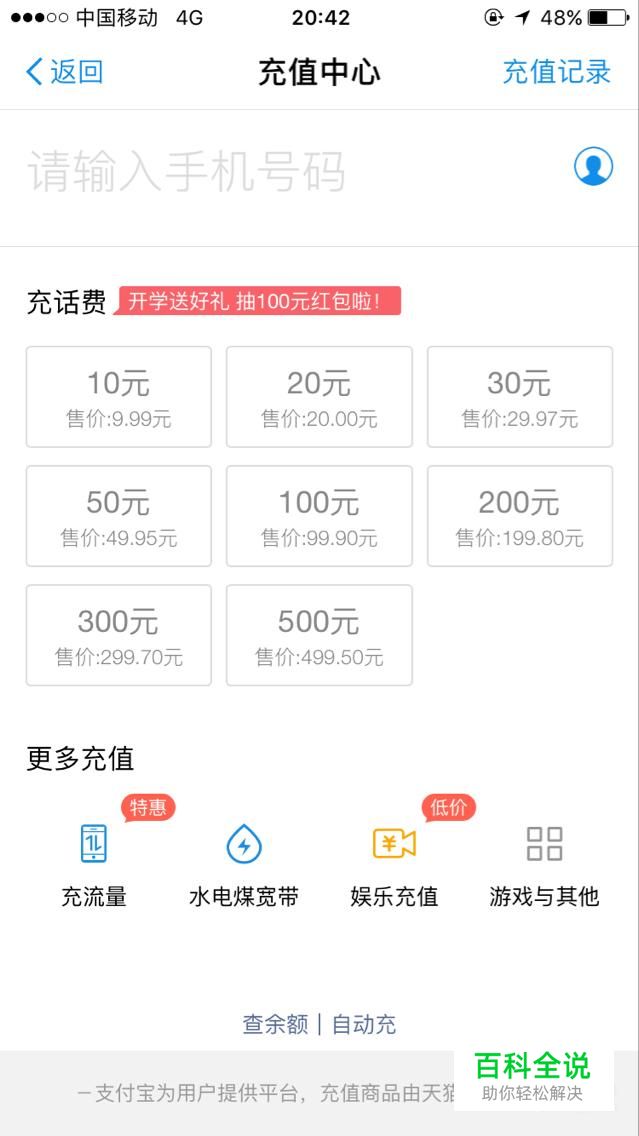Go back using the 返回 button
Viewport: 639px width, 1136px height.
[x=65, y=72]
